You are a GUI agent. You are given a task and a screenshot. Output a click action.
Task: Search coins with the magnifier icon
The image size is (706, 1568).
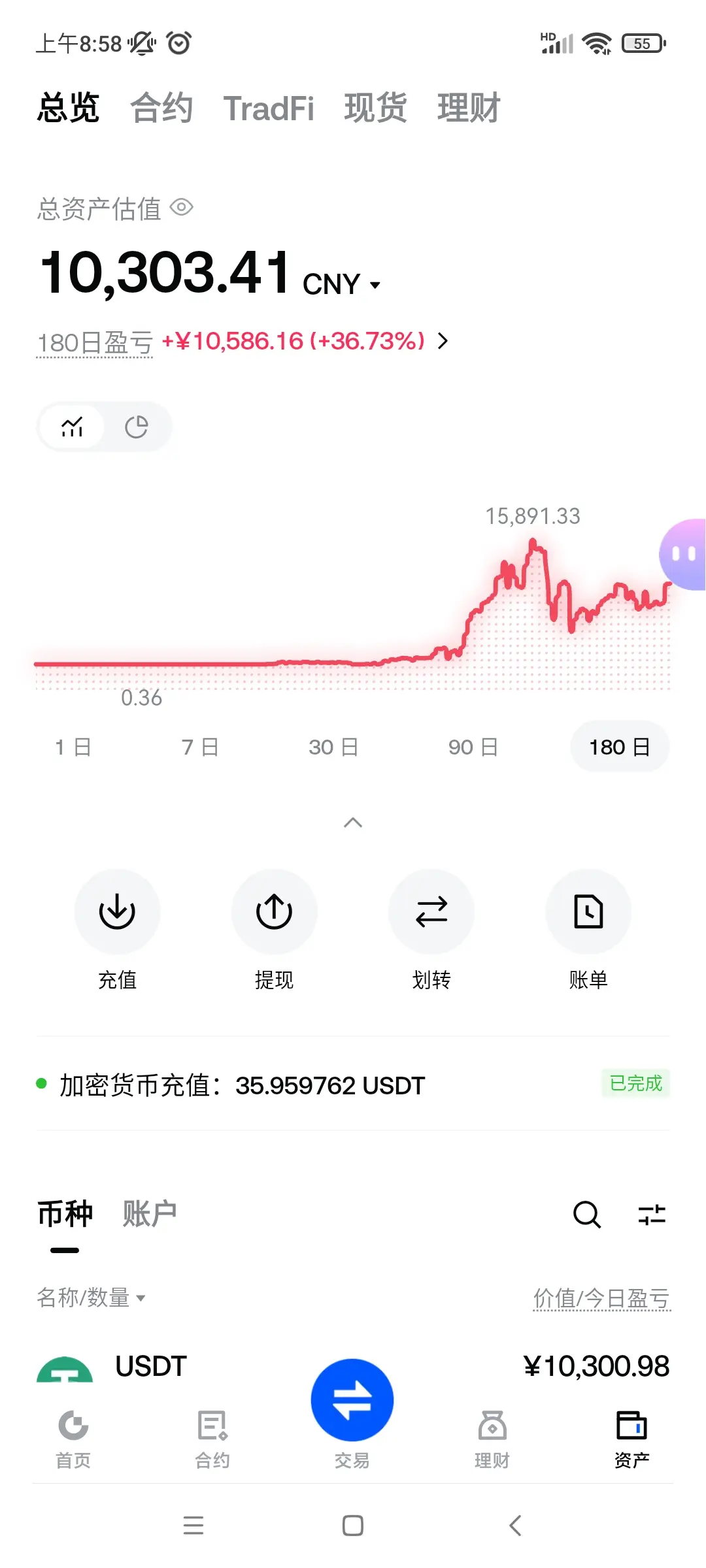pyautogui.click(x=586, y=1215)
